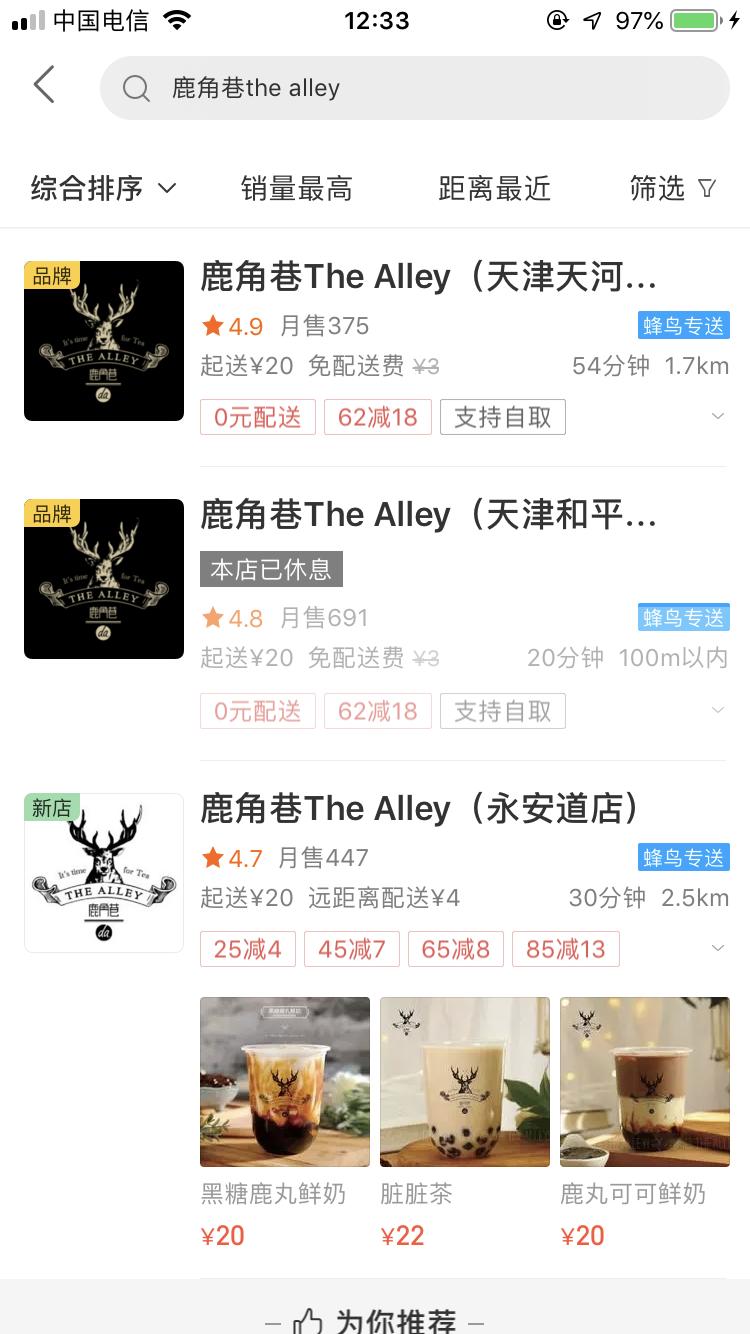Tap the star rating icon of the first store
The width and height of the screenshot is (750, 1334).
pos(213,325)
